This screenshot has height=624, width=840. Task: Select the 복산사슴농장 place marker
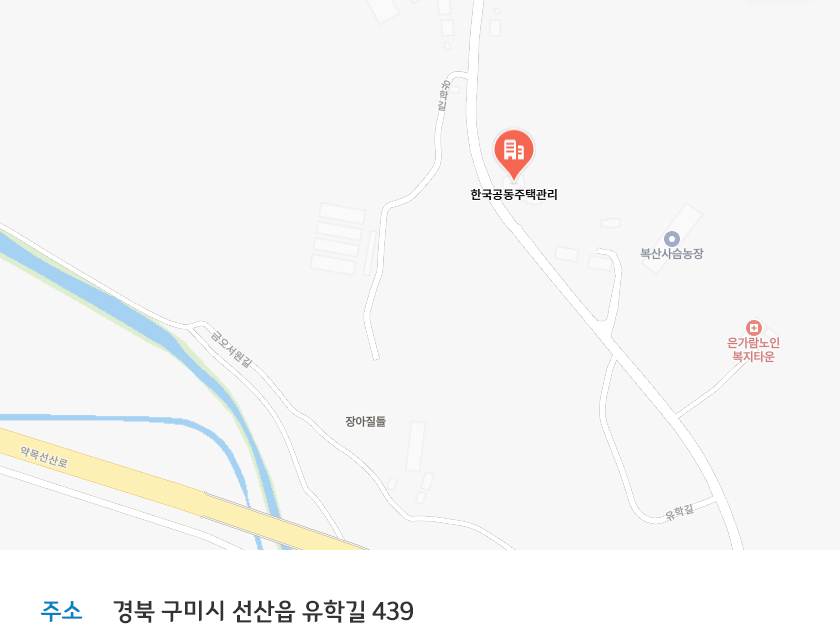pyautogui.click(x=672, y=238)
